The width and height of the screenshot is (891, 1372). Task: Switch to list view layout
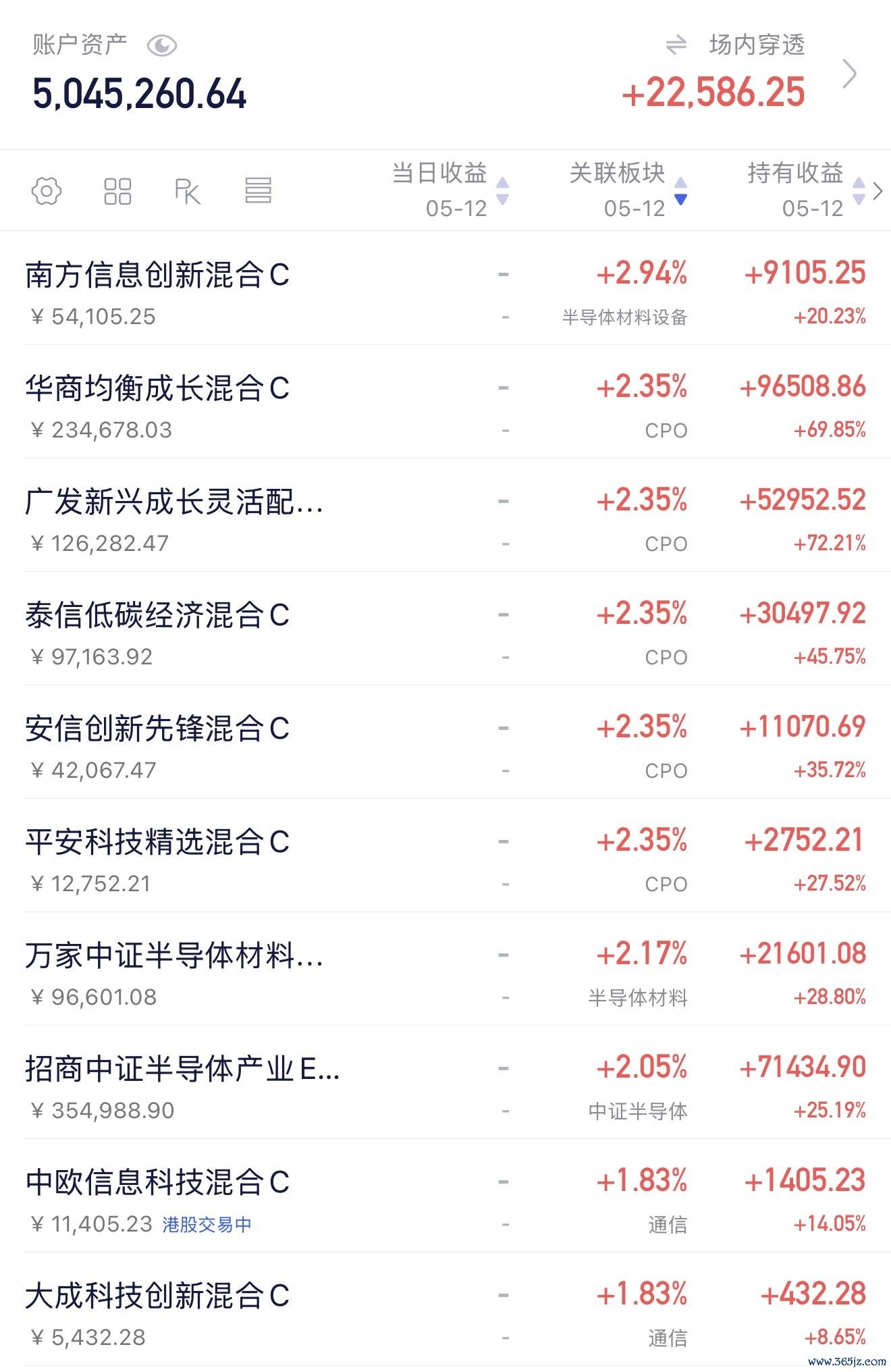258,191
